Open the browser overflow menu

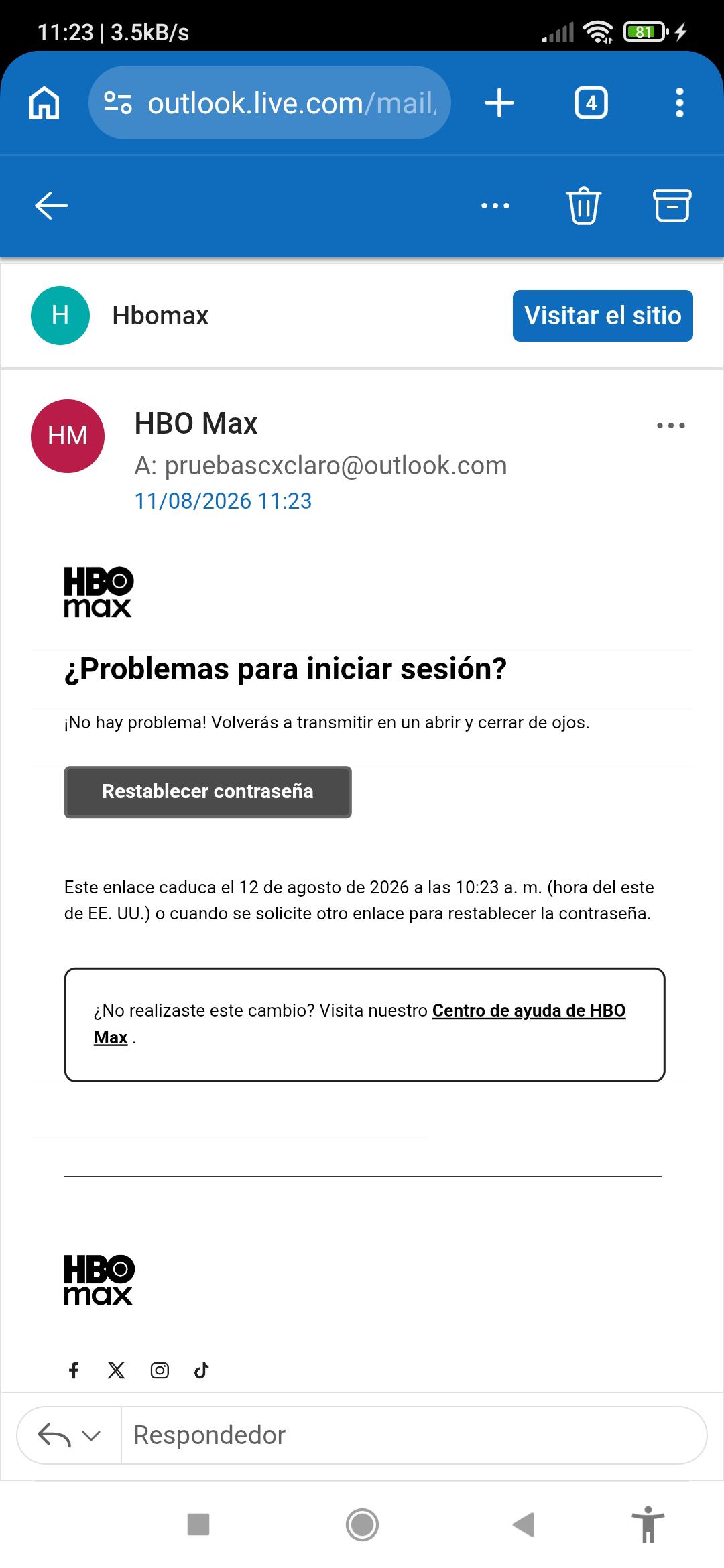click(x=680, y=103)
